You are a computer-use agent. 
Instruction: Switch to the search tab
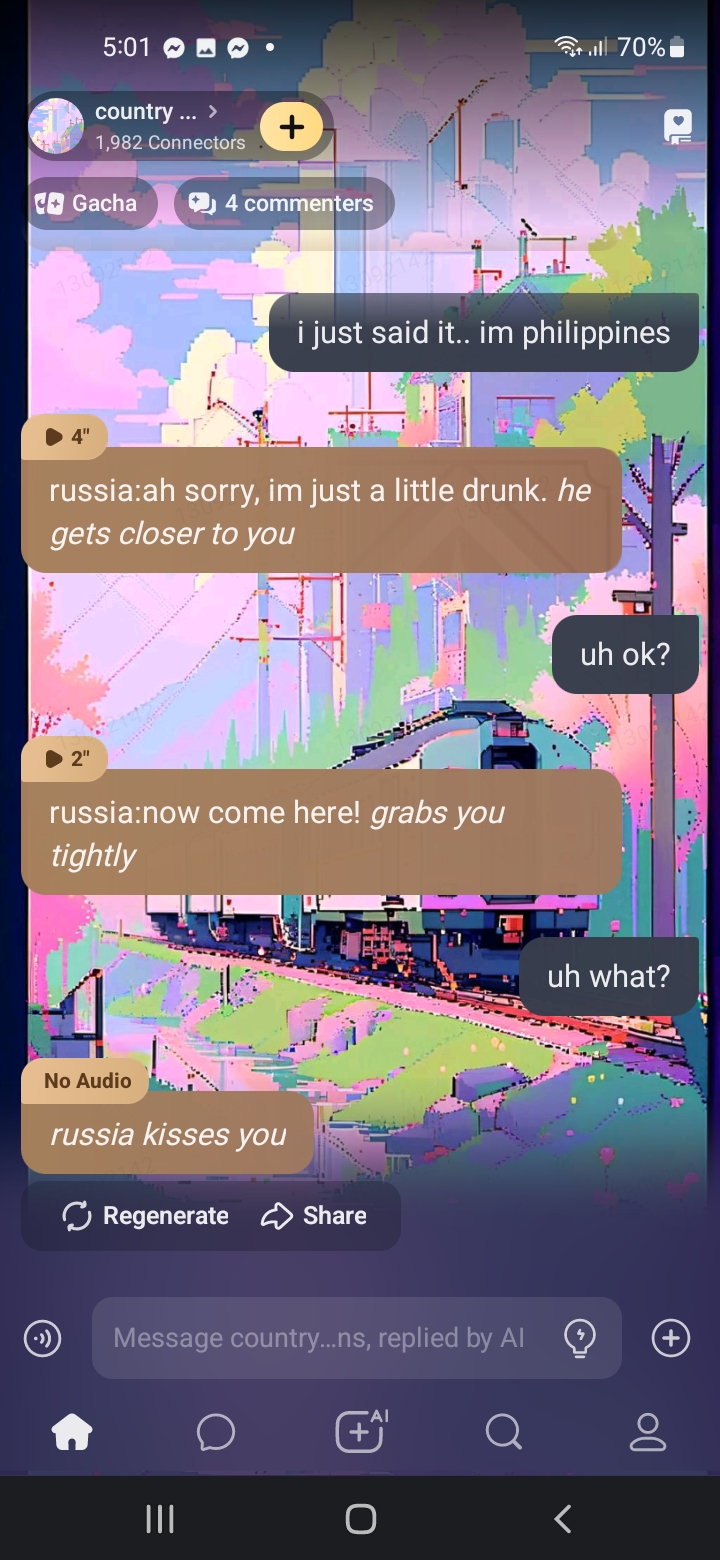[503, 1433]
